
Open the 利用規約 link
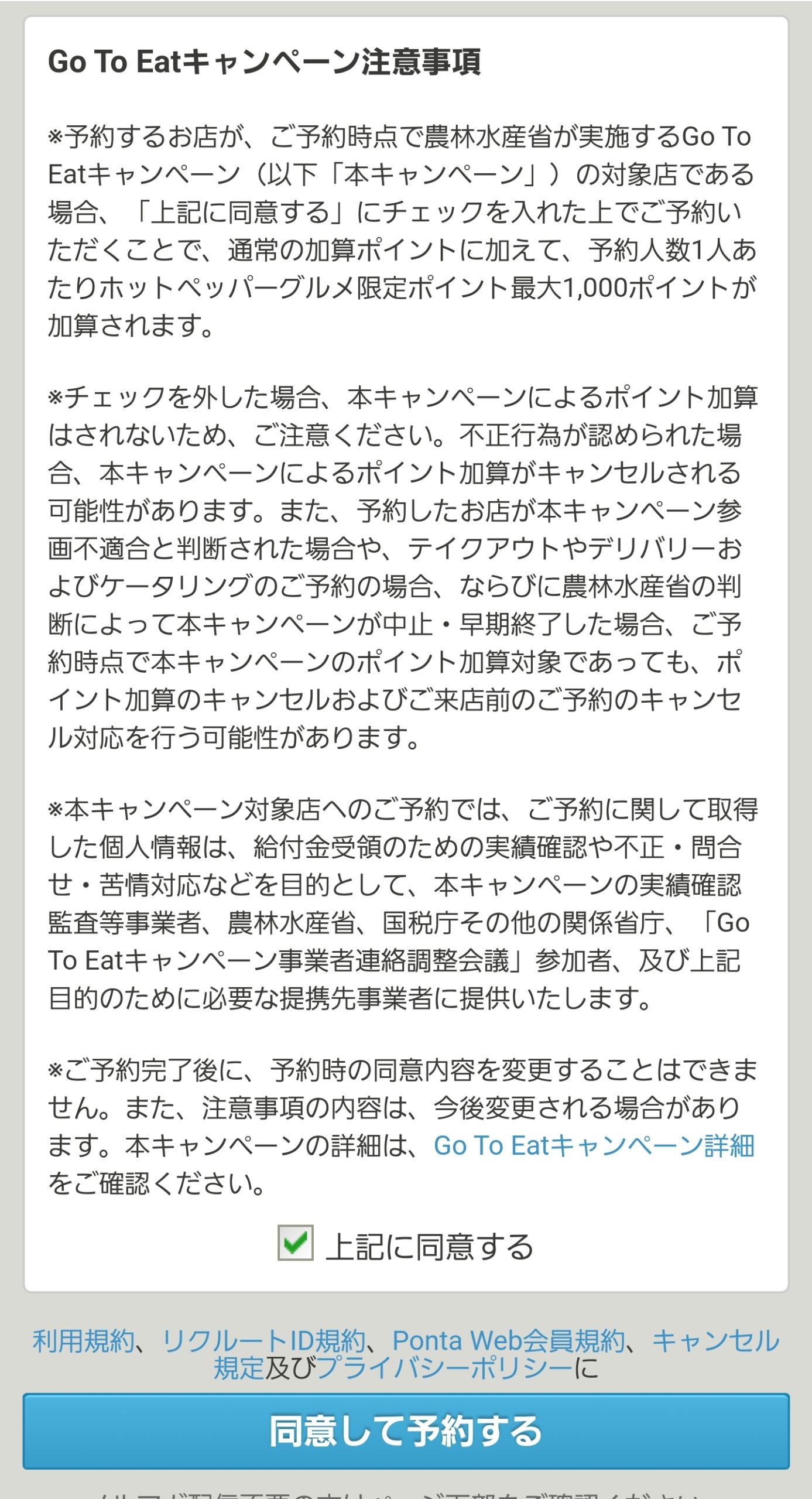click(x=83, y=1340)
